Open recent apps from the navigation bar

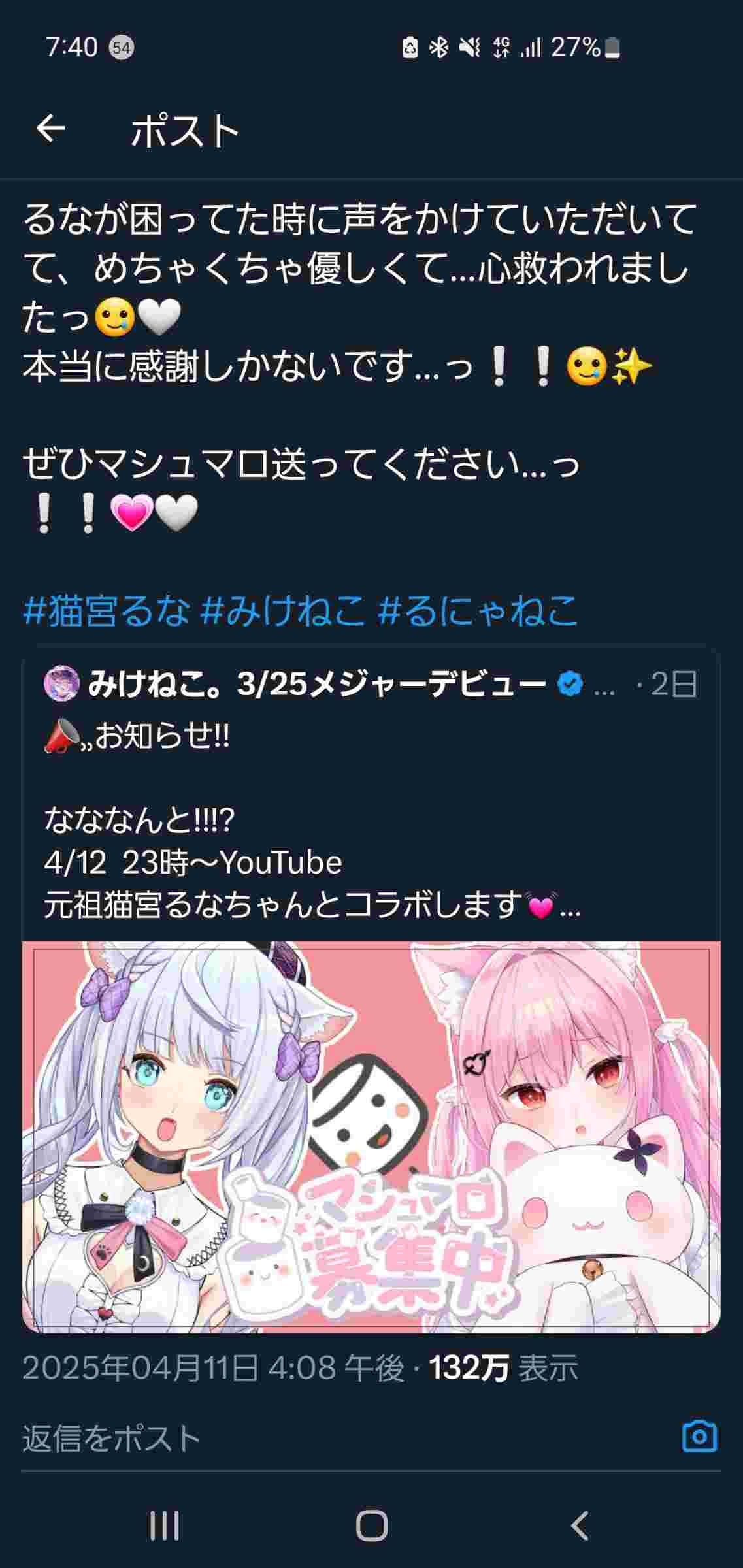click(x=164, y=1526)
